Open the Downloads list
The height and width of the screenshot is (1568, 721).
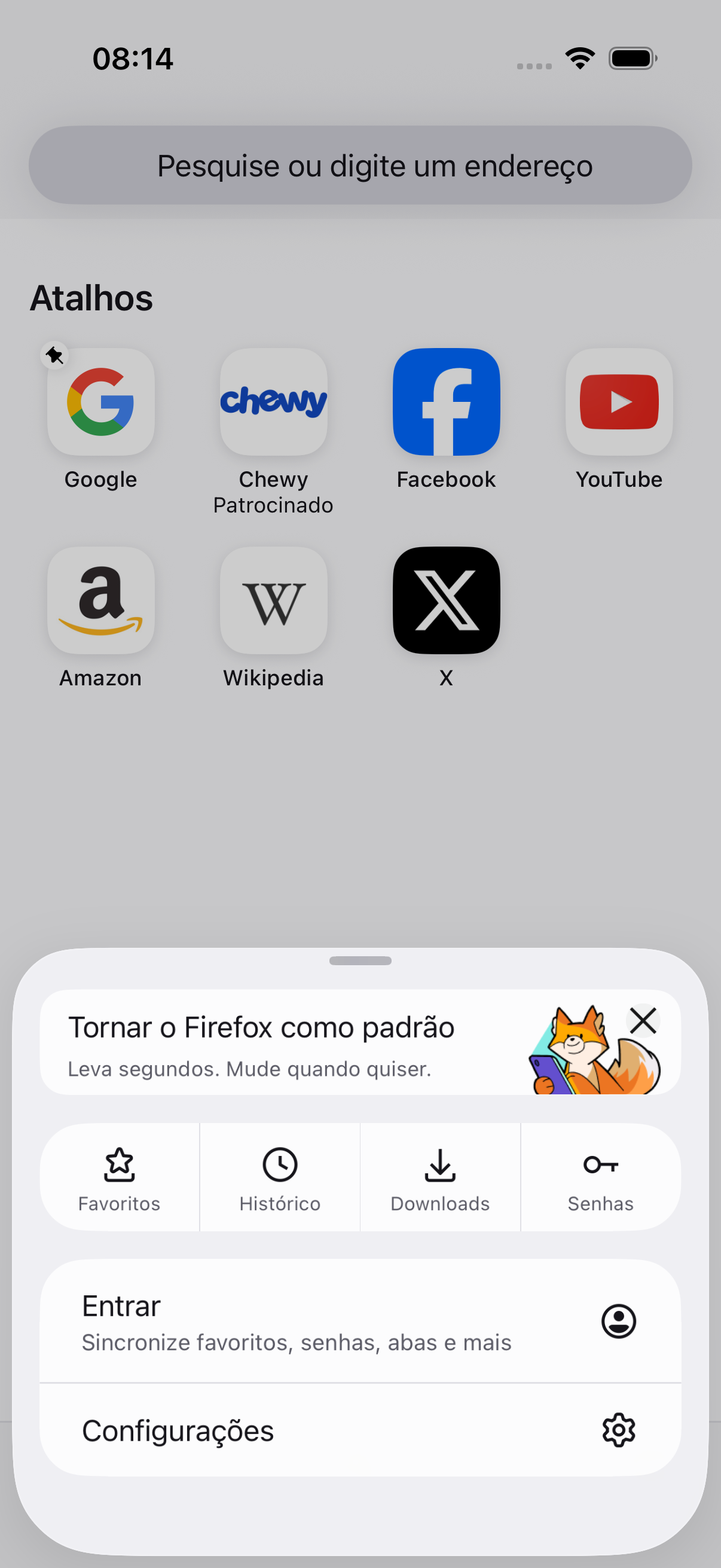click(440, 1177)
